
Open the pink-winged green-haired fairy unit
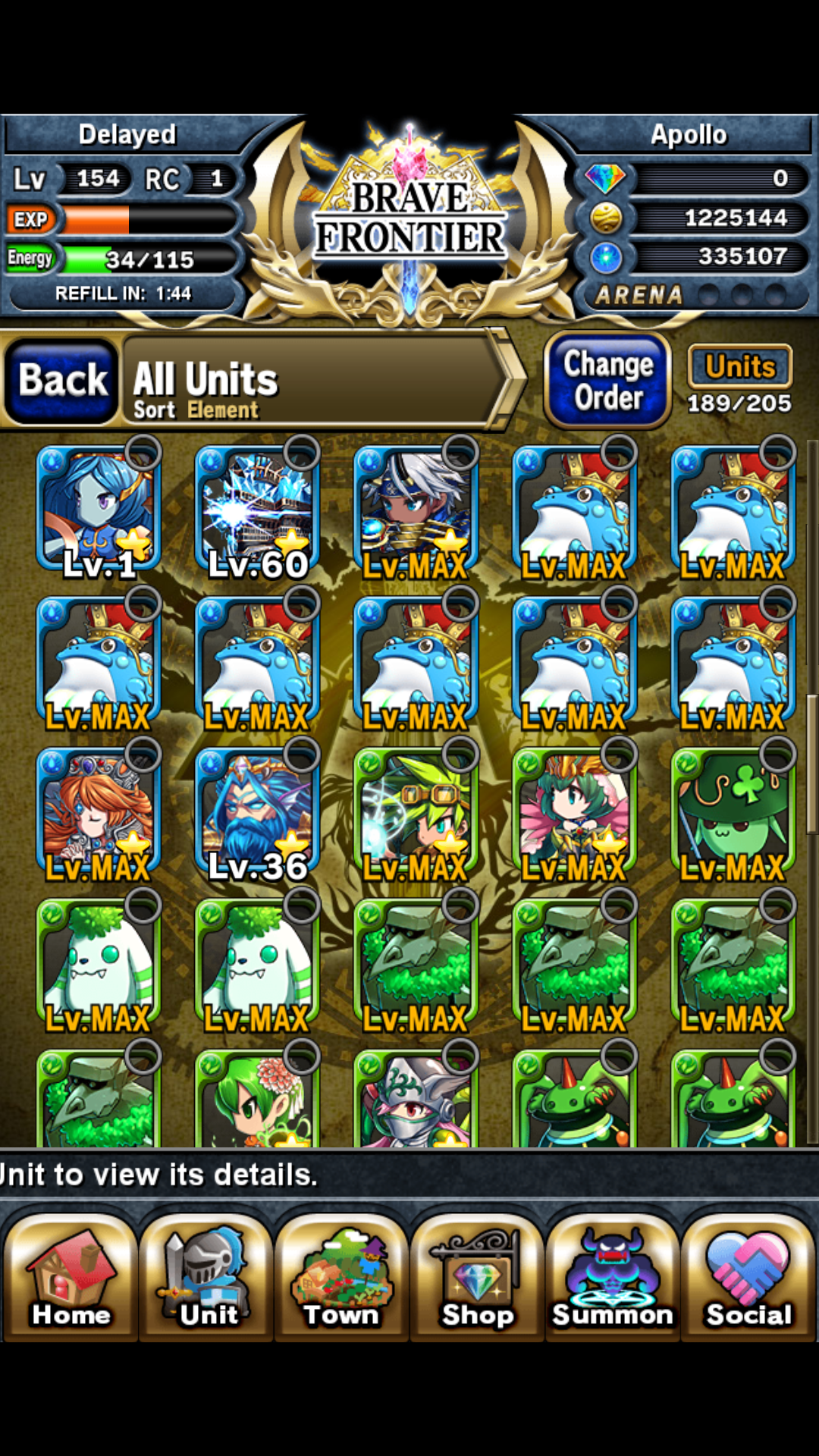tap(575, 811)
